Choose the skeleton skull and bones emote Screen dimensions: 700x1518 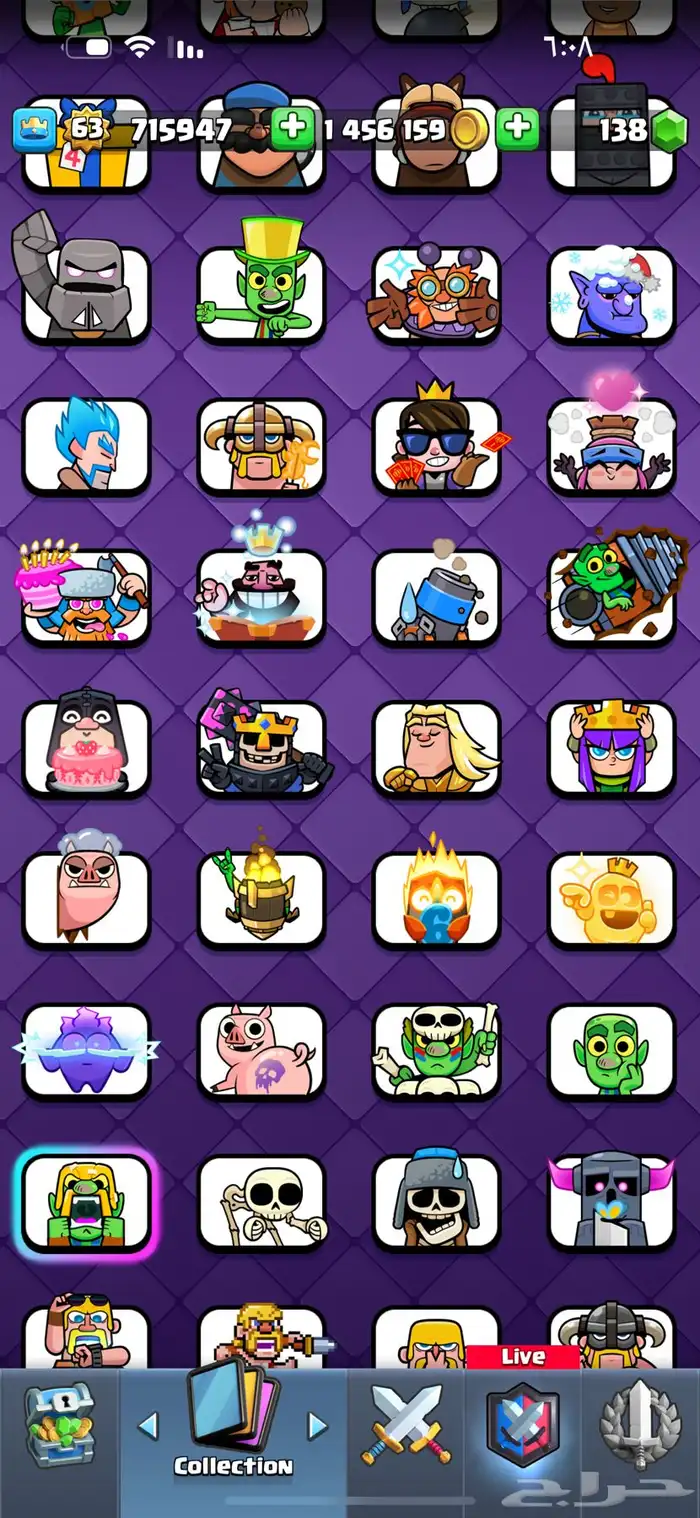coord(261,1202)
